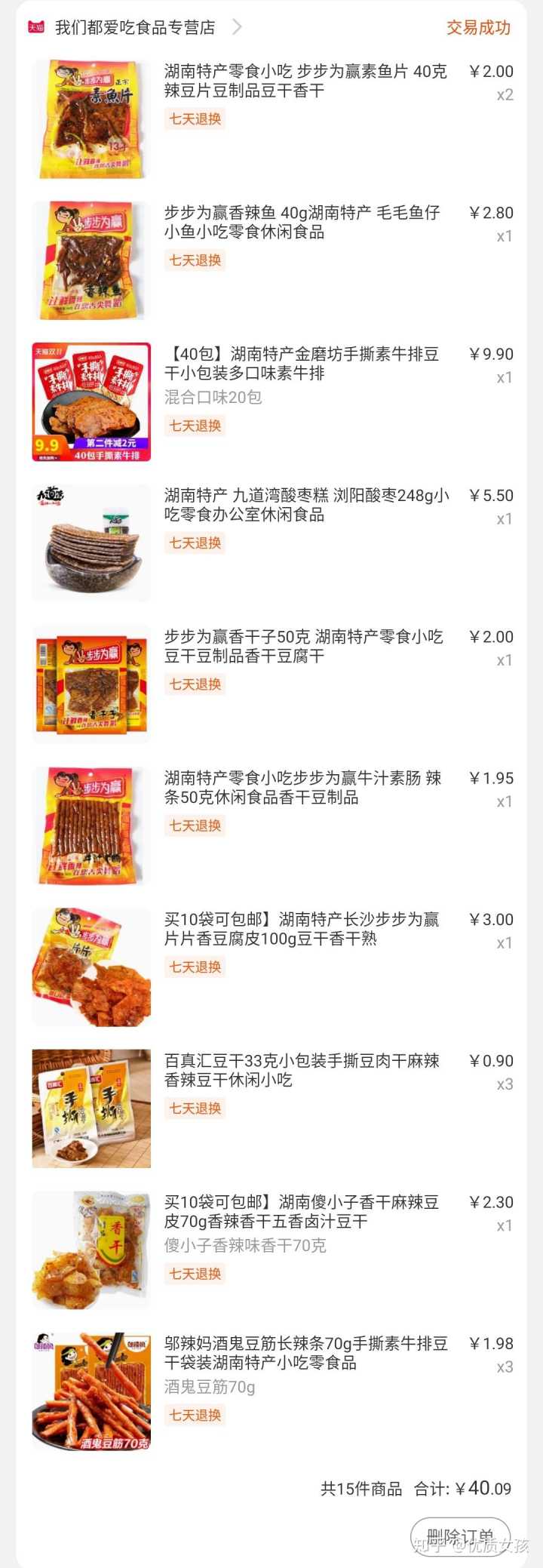The image size is (543, 1568).
Task: Open the 傻小子香干麻辣豆皮70g item
Action: [302, 1212]
